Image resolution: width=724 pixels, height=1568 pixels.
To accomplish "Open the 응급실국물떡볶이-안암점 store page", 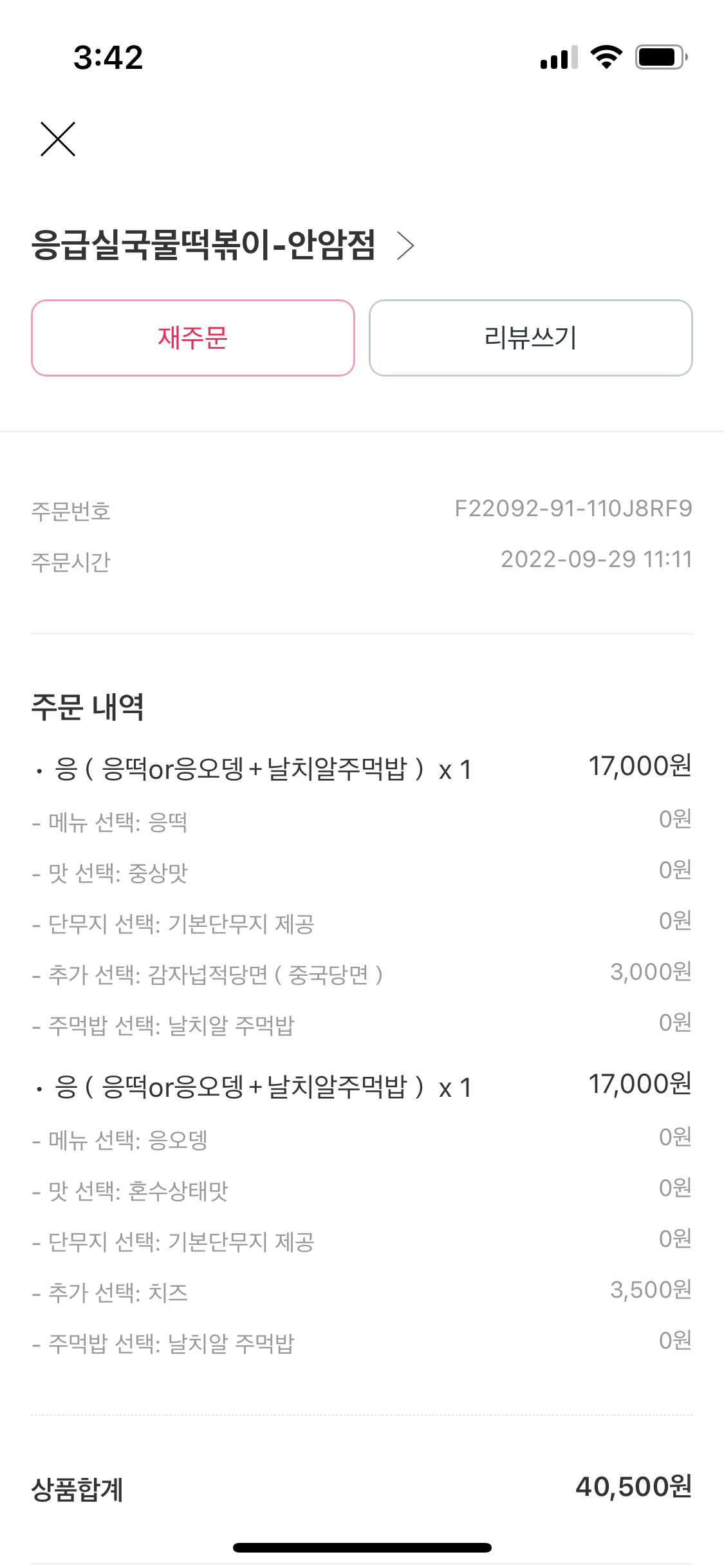I will (222, 245).
